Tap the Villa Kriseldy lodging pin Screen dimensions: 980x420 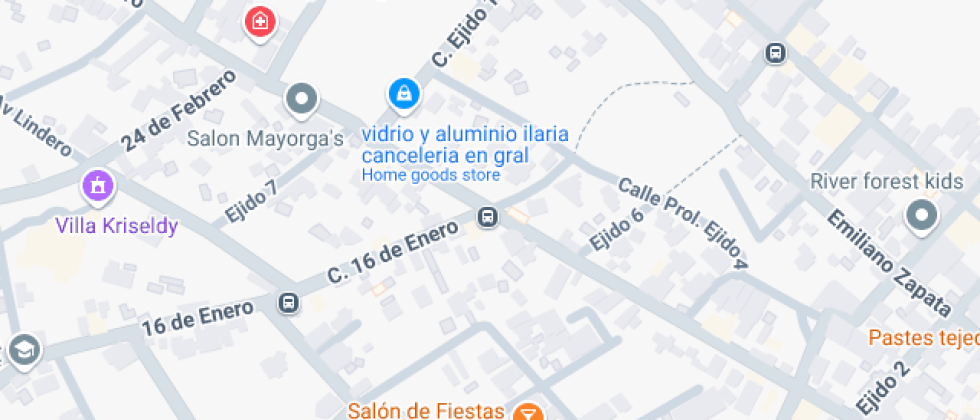point(98,186)
